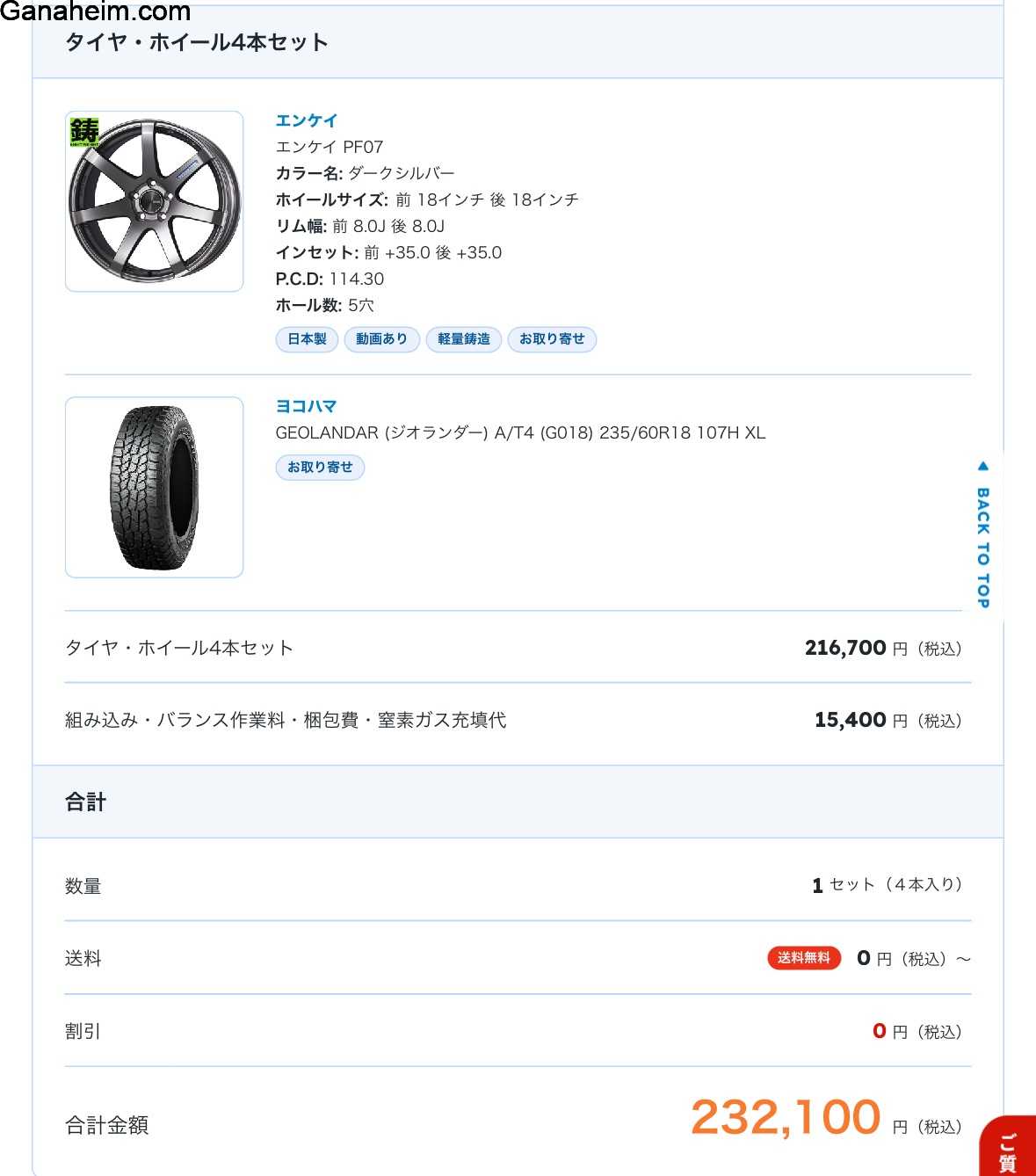View the GEOLANDAR tire image
The width and height of the screenshot is (1036, 1176).
(154, 487)
